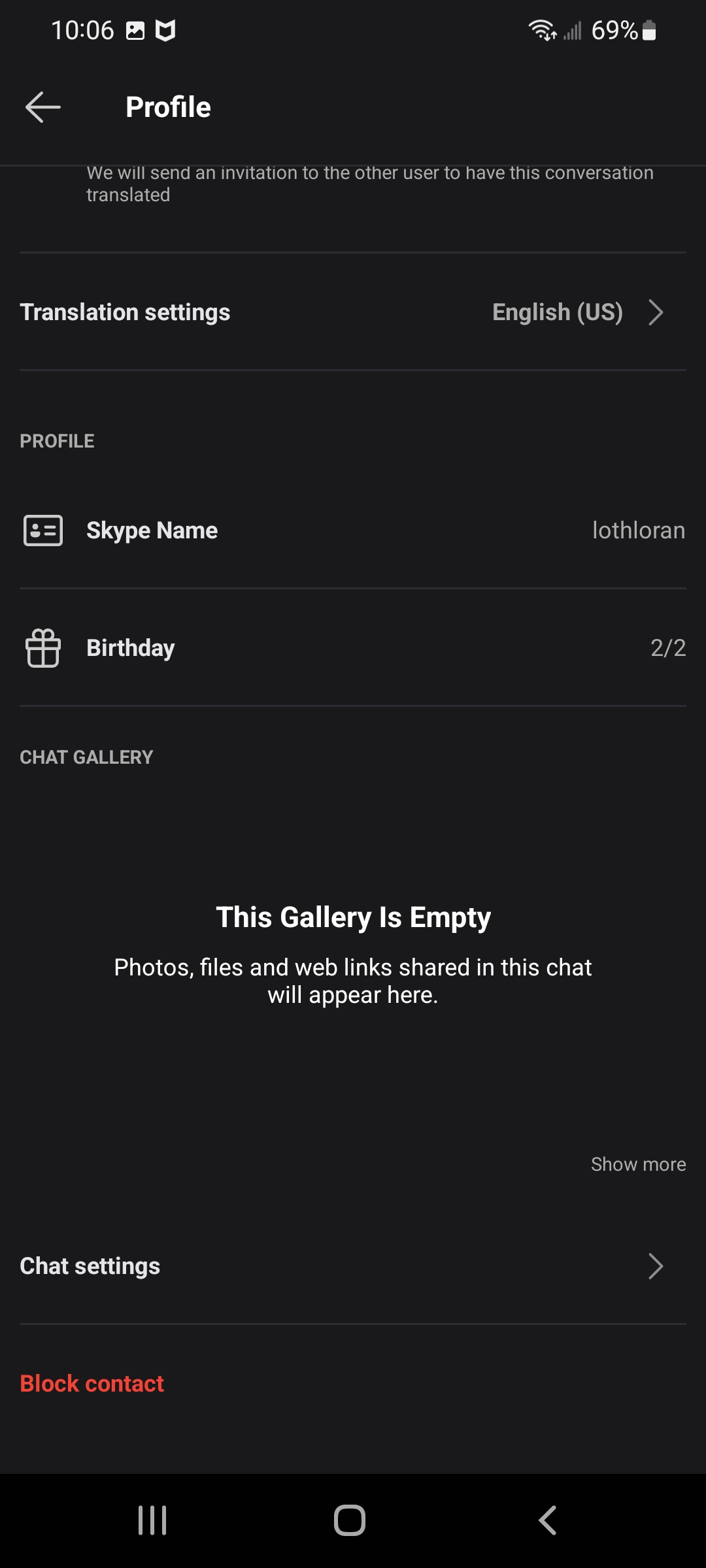Tap the Skype Name row
The image size is (706, 1568).
[353, 531]
